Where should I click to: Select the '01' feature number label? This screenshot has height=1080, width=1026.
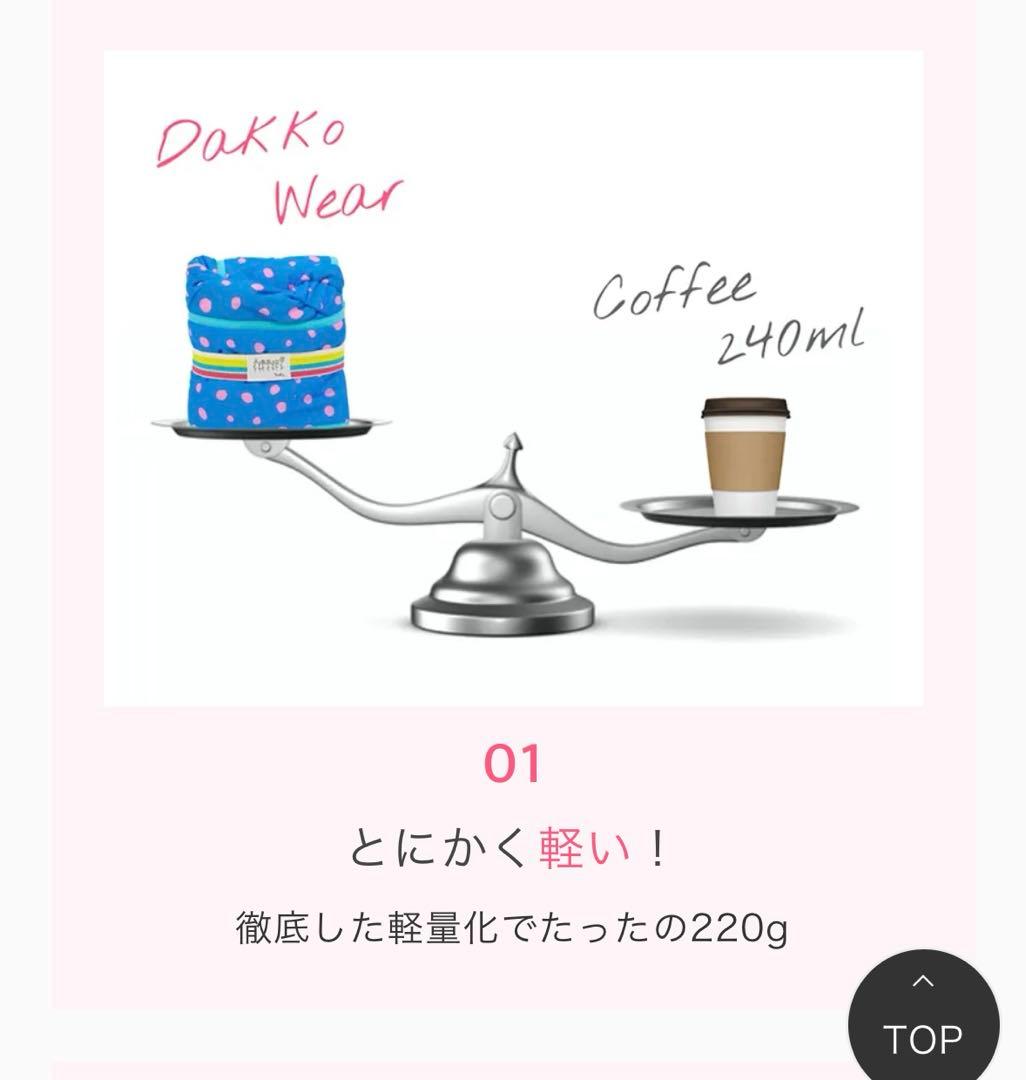(512, 762)
